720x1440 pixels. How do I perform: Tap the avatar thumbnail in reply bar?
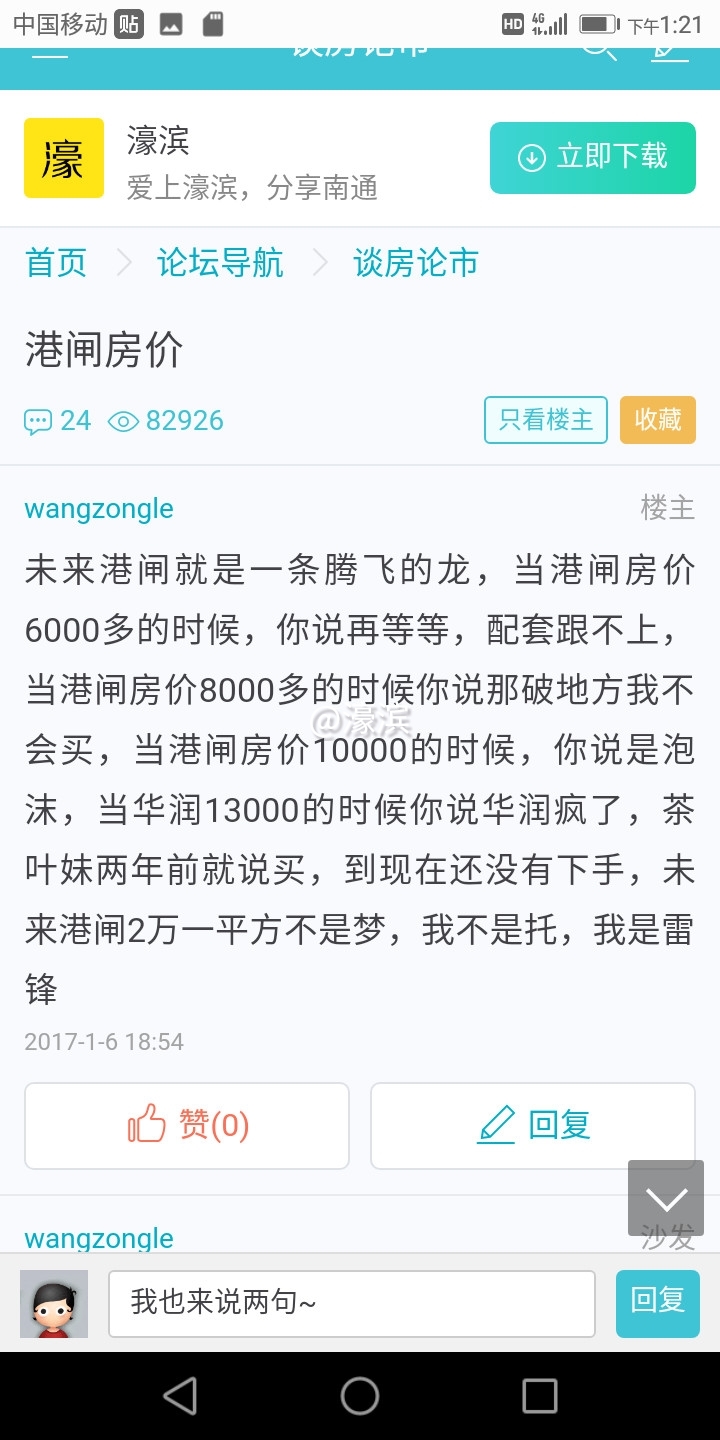coord(53,1303)
